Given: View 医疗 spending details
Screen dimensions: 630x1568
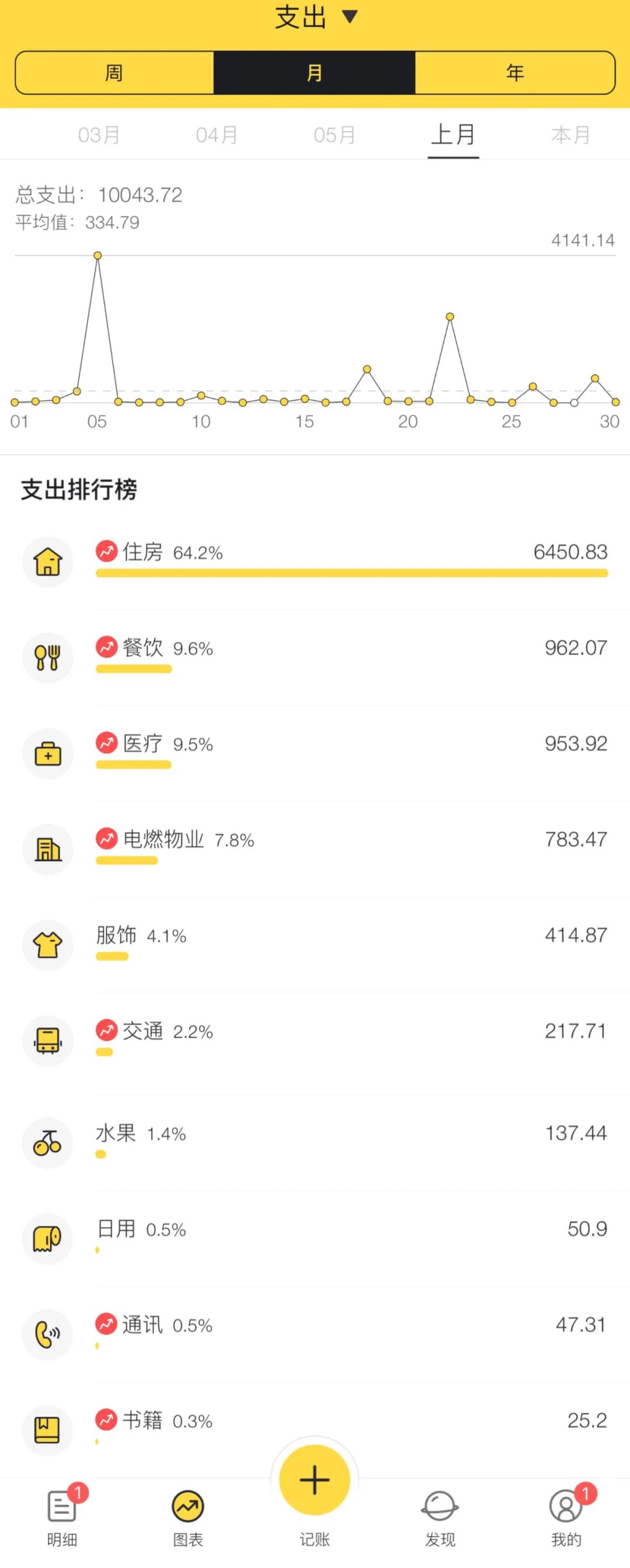Looking at the screenshot, I should tap(314, 753).
